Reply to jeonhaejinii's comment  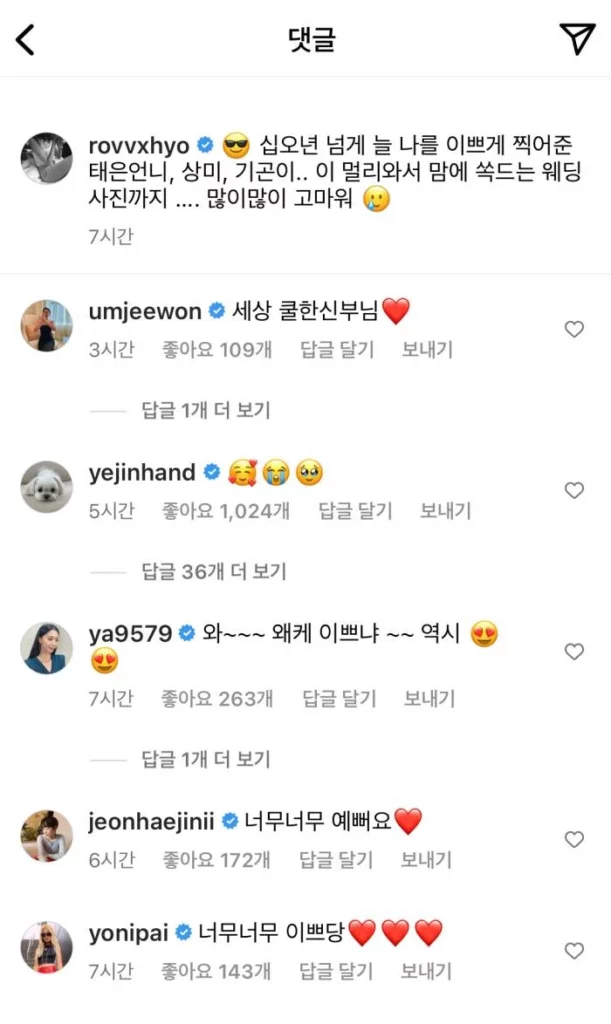click(x=339, y=860)
